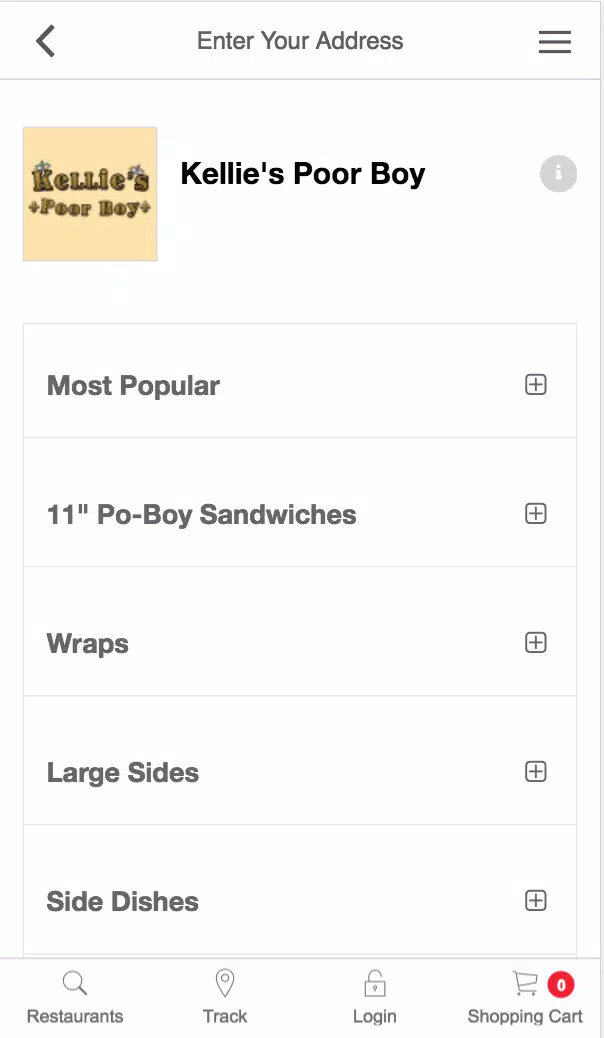Expand the Wraps category
Screen dimensions: 604x1038
pyautogui.click(x=300, y=643)
